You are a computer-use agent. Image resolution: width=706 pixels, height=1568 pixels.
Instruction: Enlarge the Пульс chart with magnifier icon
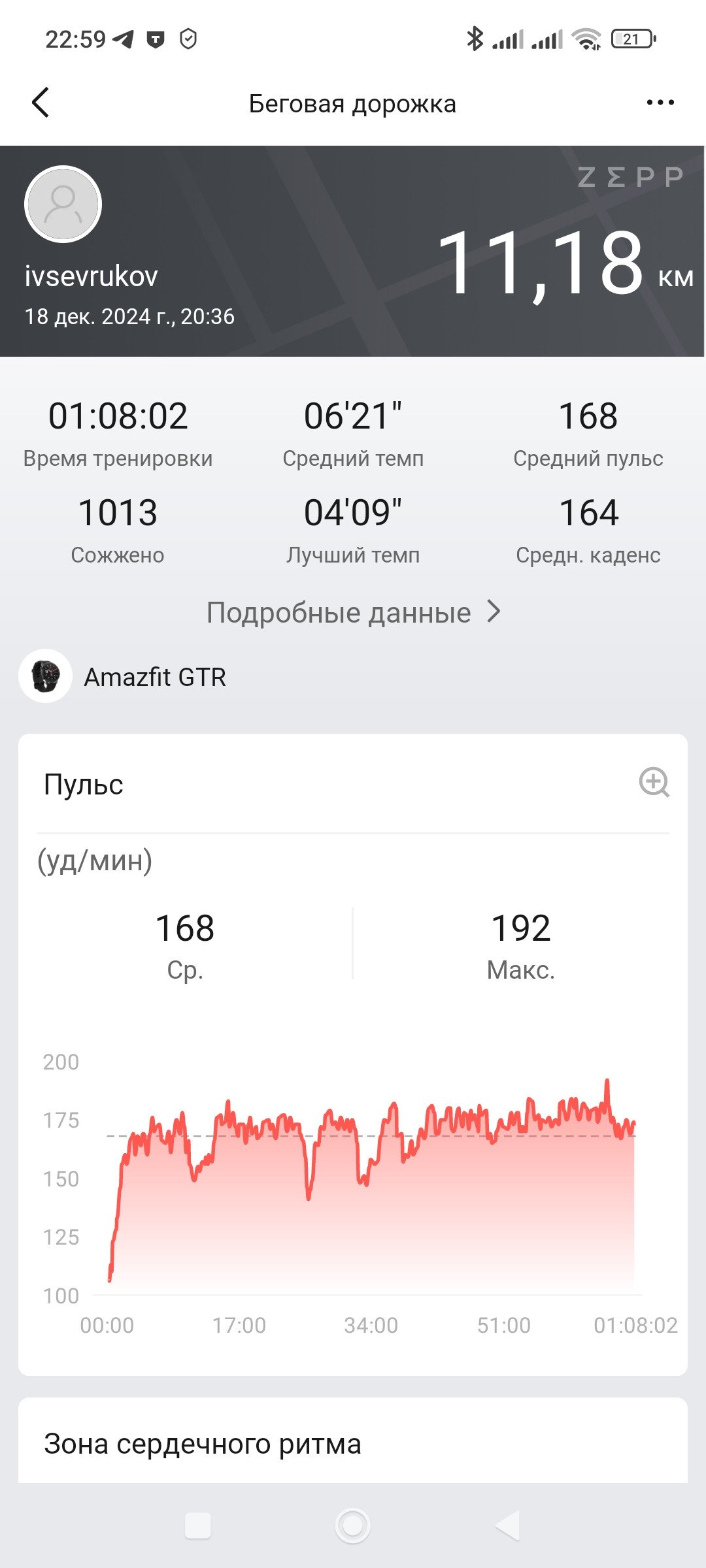tap(654, 782)
